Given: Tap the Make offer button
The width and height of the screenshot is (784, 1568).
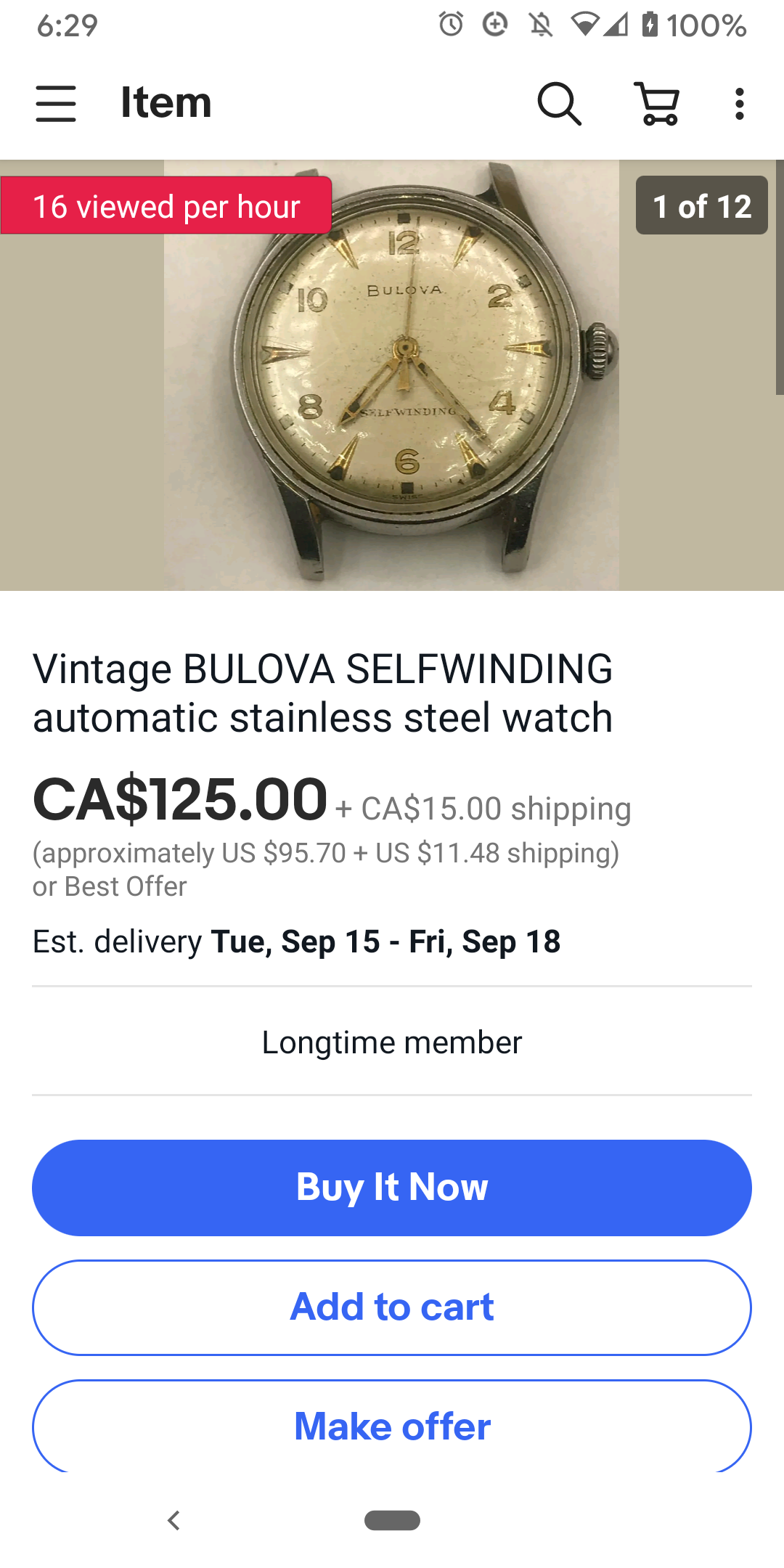Looking at the screenshot, I should point(392,1426).
